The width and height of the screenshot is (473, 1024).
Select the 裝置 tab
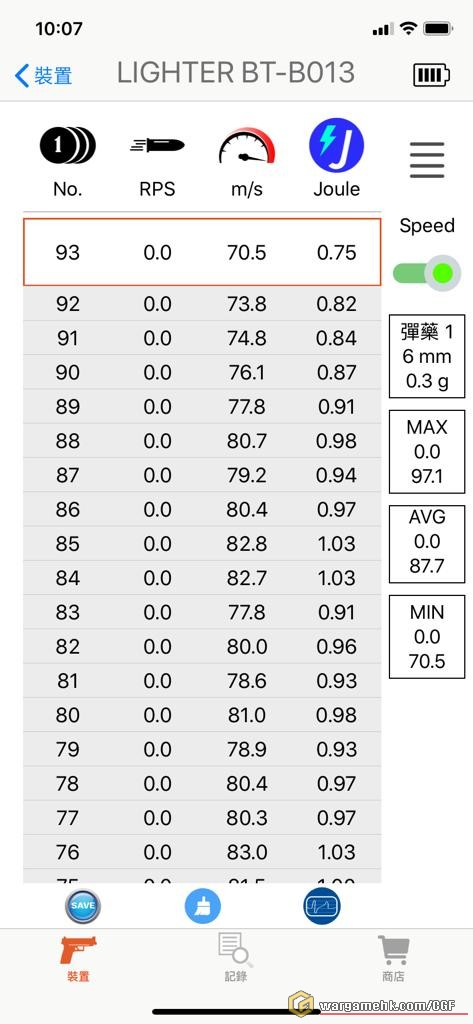pos(78,958)
